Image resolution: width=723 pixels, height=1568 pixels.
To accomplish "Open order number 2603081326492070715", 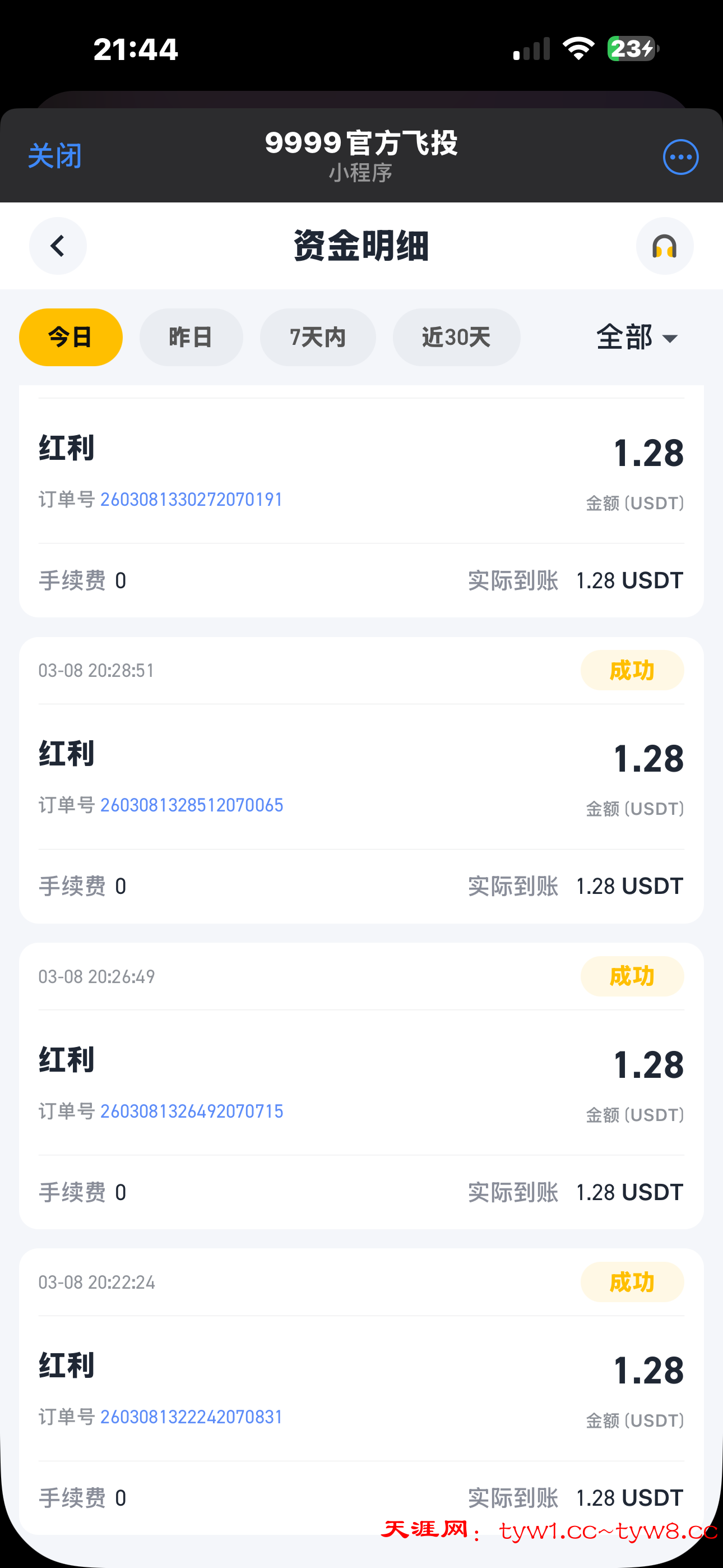I will pos(191,1112).
